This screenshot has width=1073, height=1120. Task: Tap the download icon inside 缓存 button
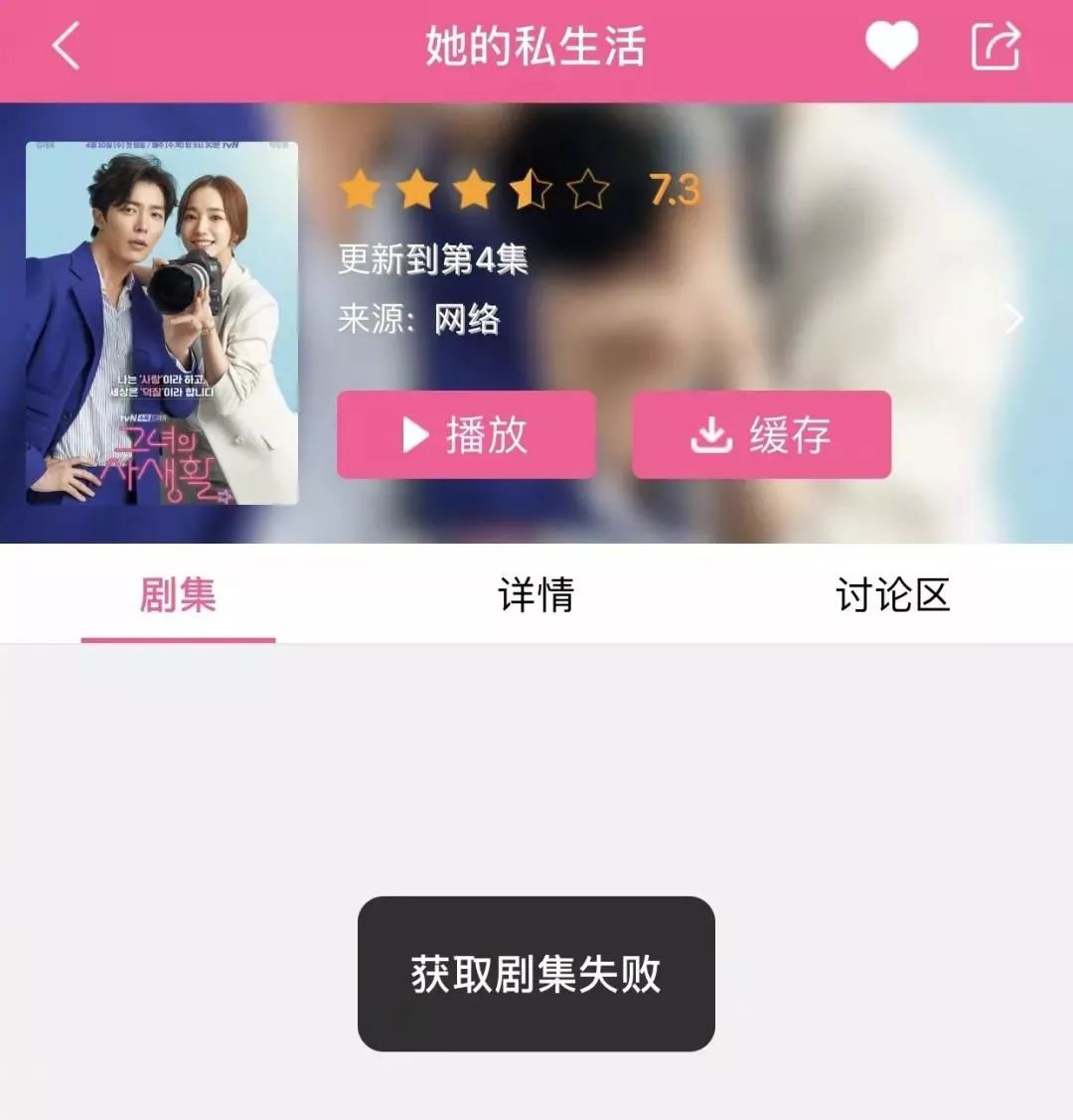coord(711,434)
